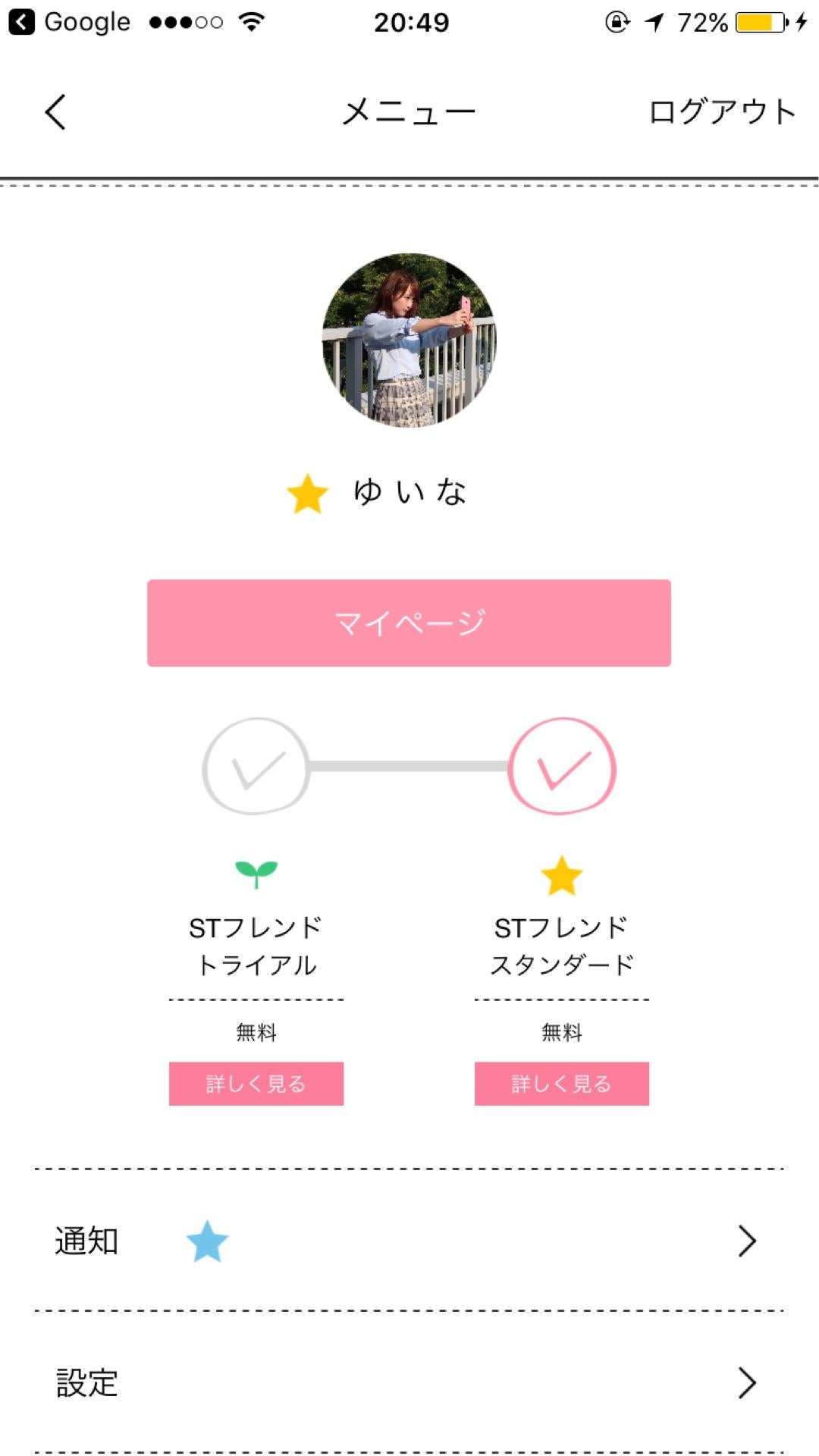Select the green sprout trial plan icon
Screen dimensions: 819x1456
(x=256, y=874)
